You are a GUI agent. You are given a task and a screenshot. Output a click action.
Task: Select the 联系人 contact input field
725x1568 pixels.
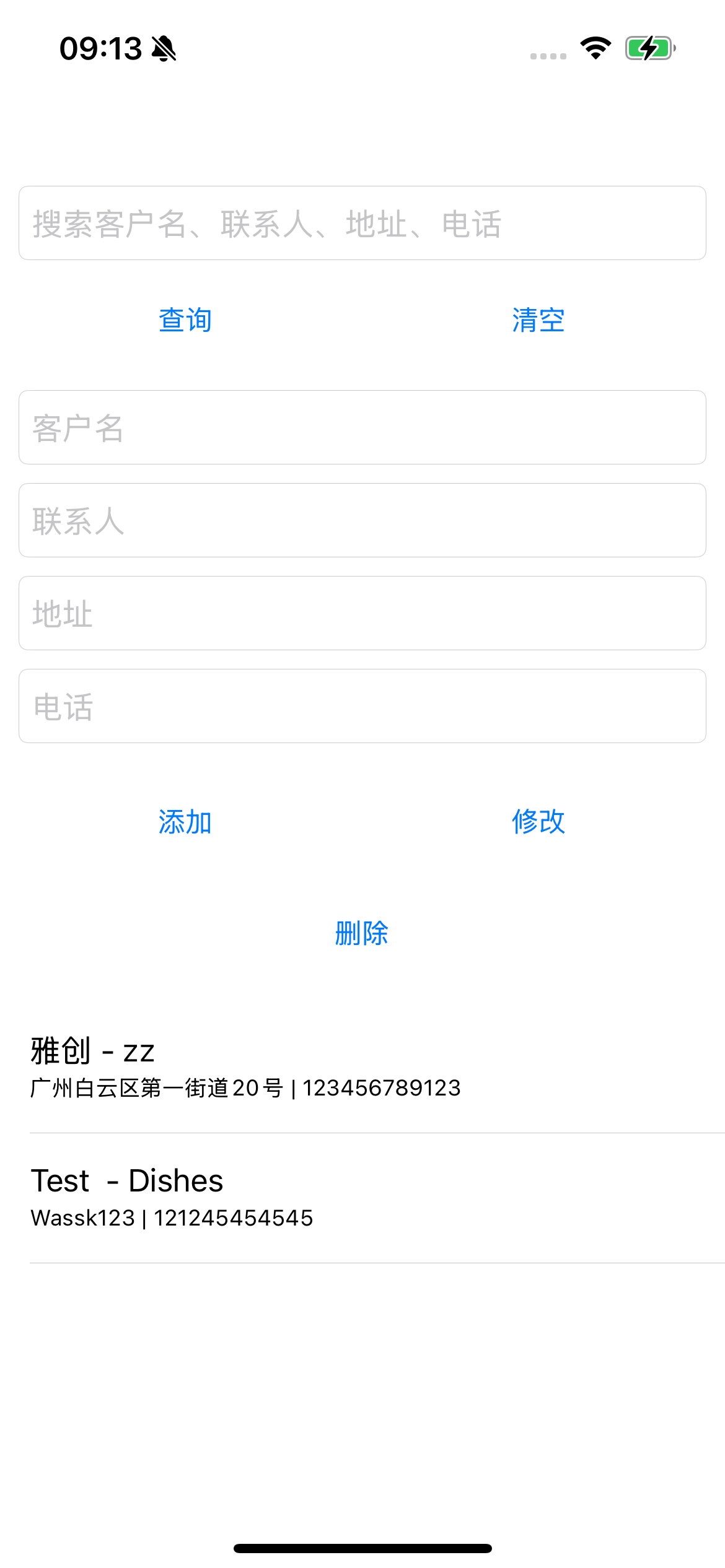click(x=362, y=520)
